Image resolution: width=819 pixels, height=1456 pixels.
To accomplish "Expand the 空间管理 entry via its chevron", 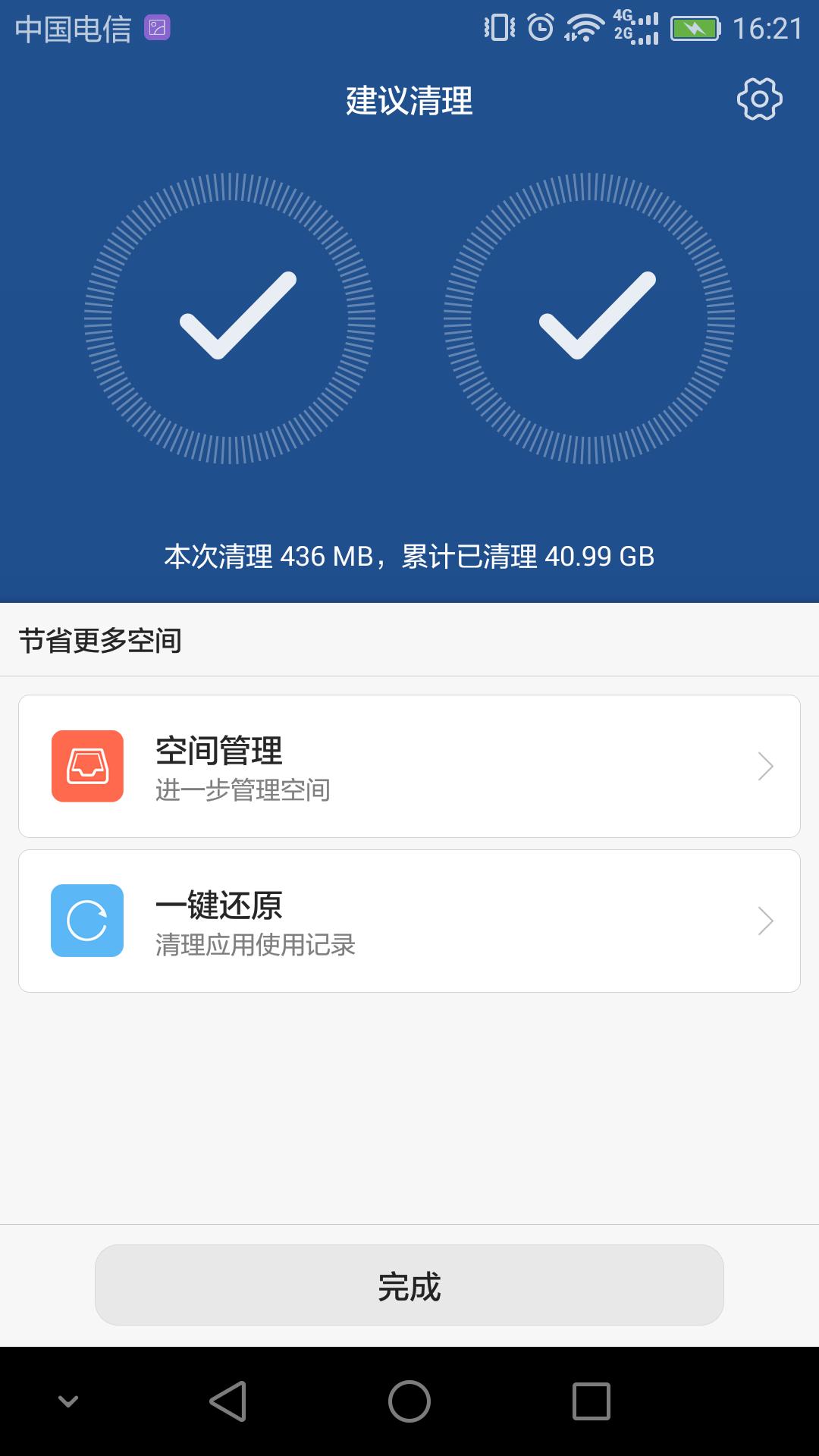I will 766,767.
